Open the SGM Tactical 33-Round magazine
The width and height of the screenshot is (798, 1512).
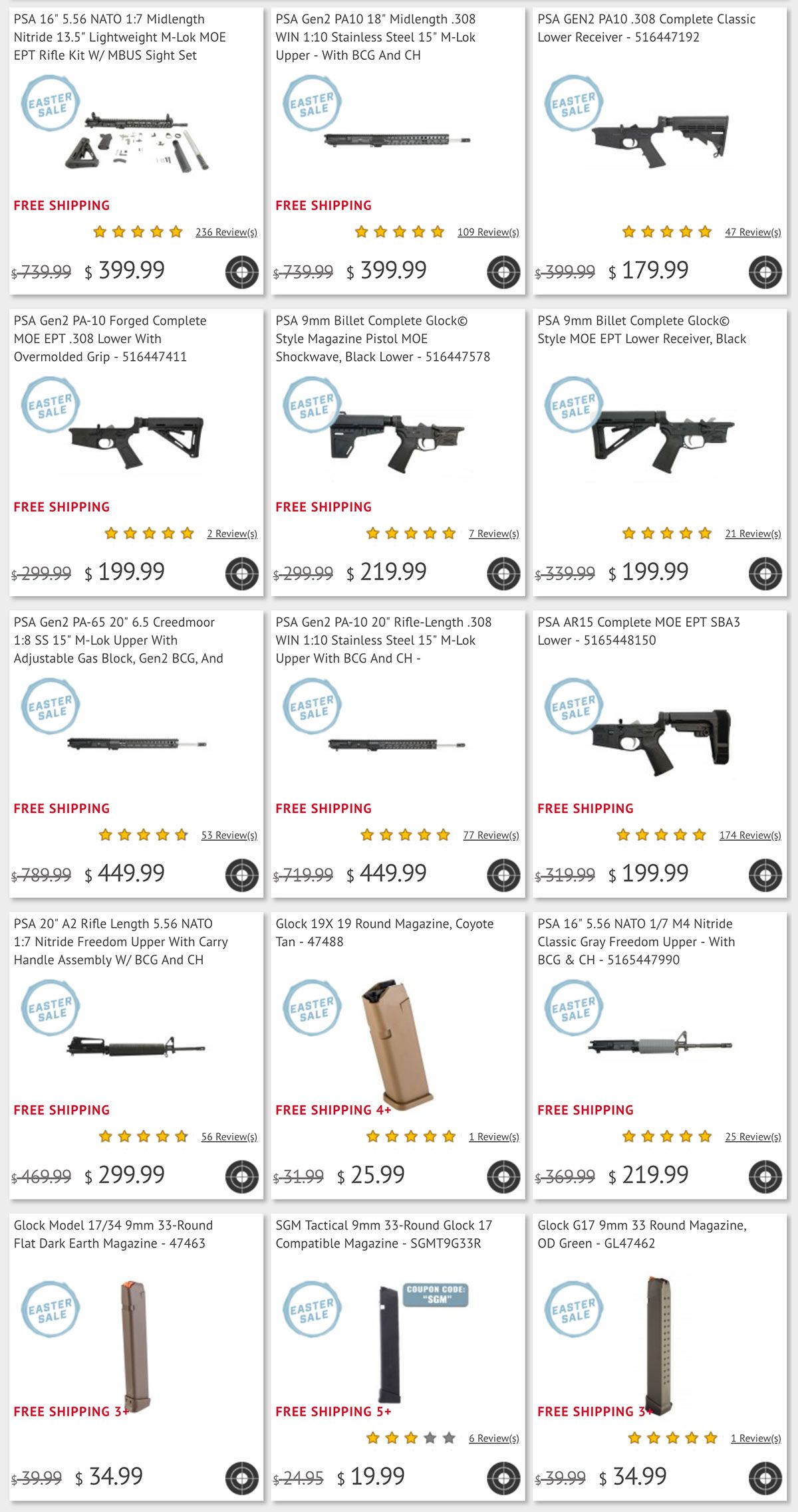point(384,1234)
